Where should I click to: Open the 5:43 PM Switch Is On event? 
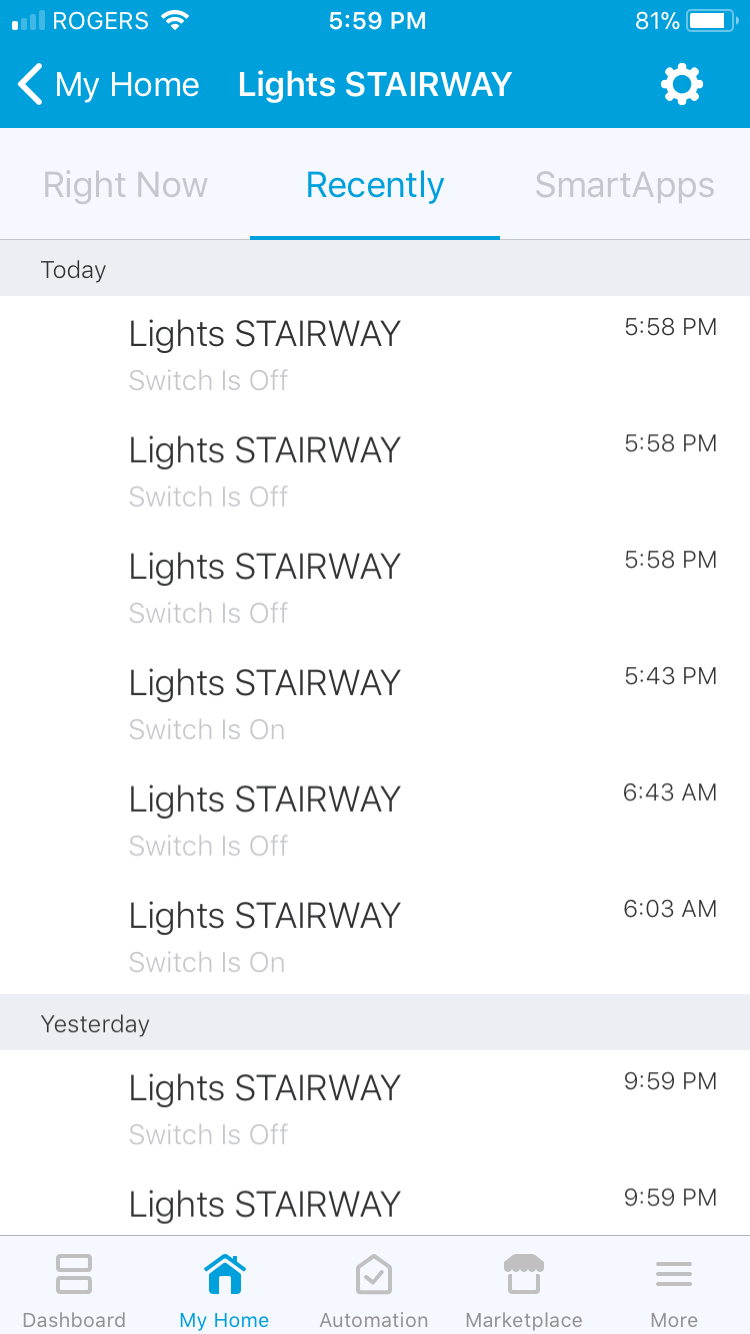pyautogui.click(x=375, y=704)
